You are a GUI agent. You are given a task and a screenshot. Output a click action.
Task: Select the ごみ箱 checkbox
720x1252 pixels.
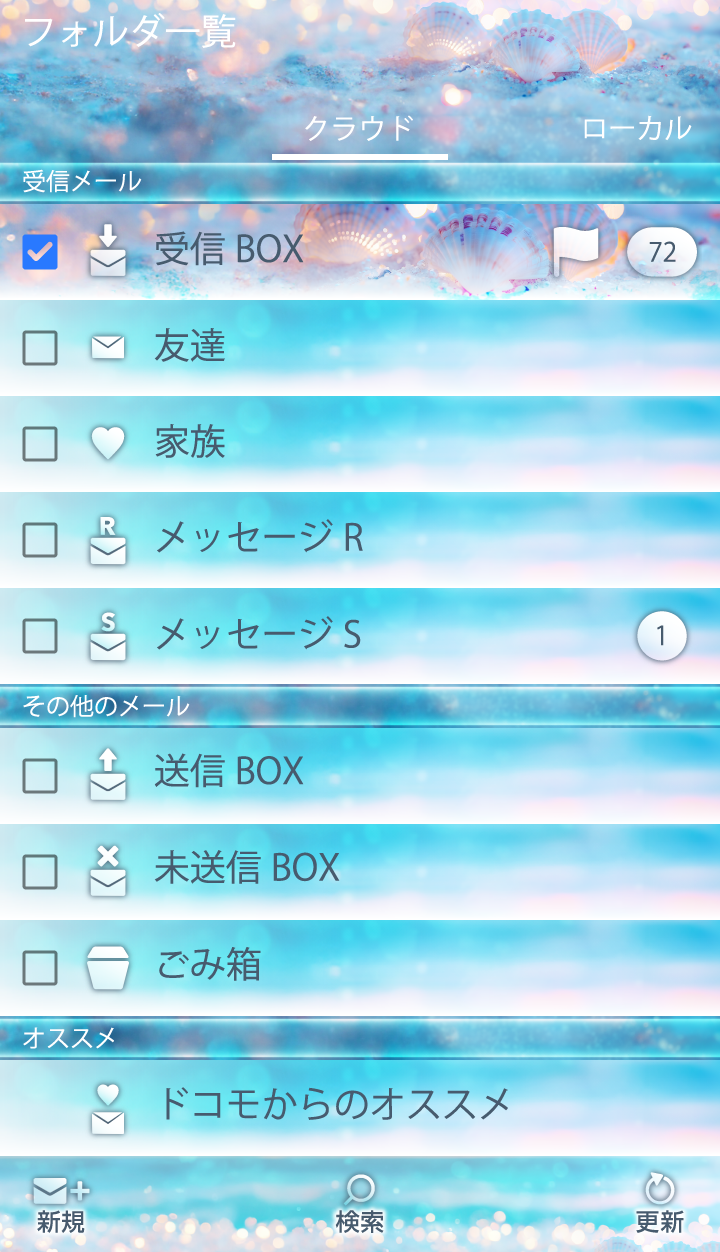[x=40, y=968]
